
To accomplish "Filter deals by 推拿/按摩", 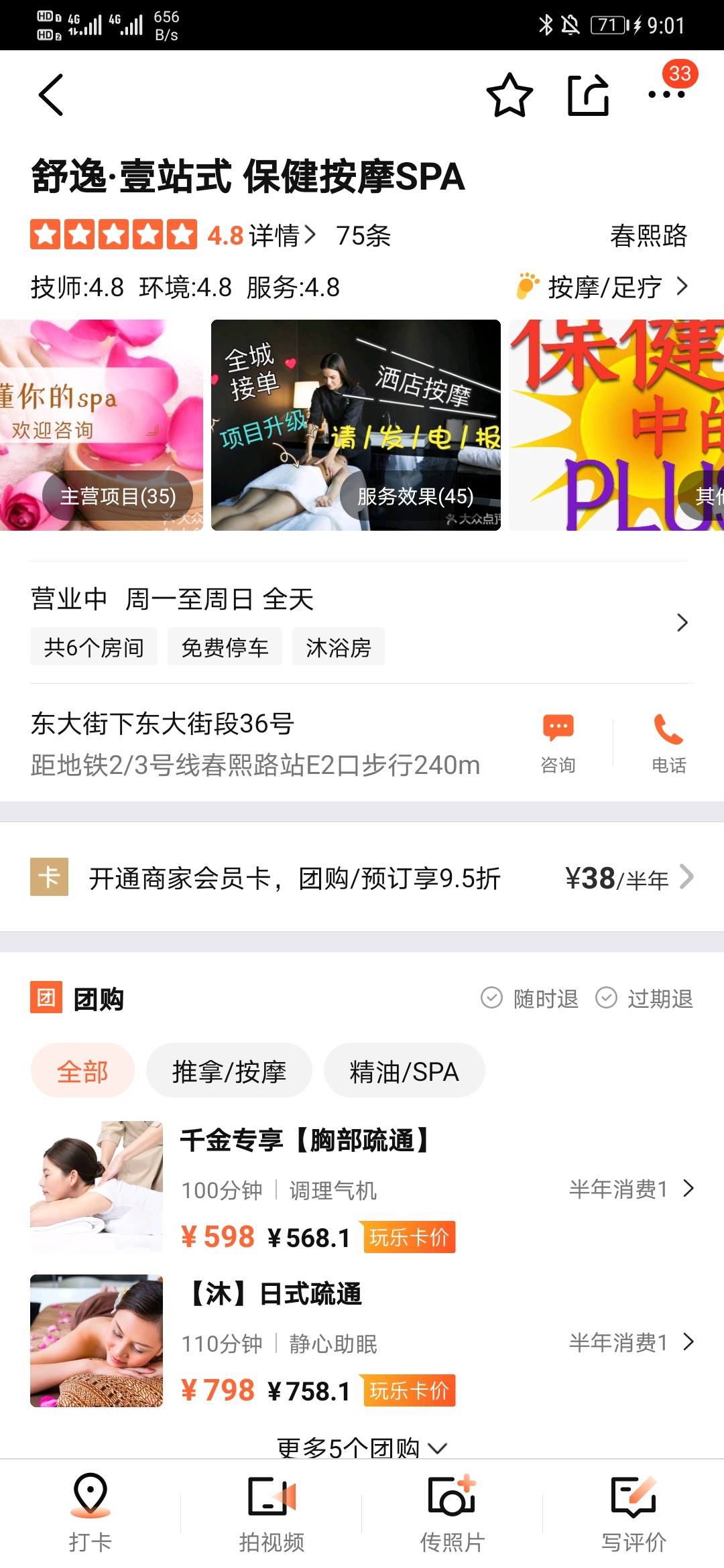I will 229,1071.
